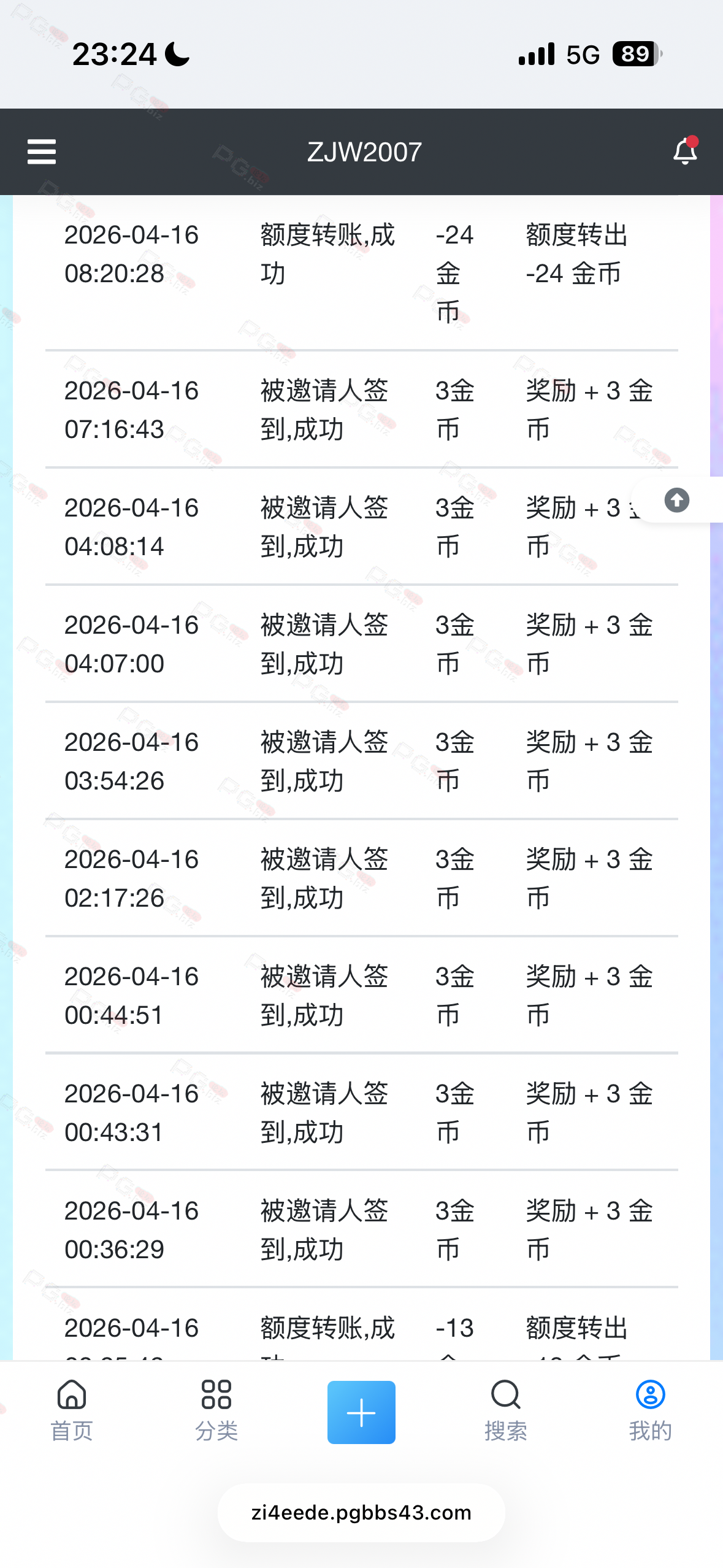Tap the back-to-top arrow button

click(677, 500)
